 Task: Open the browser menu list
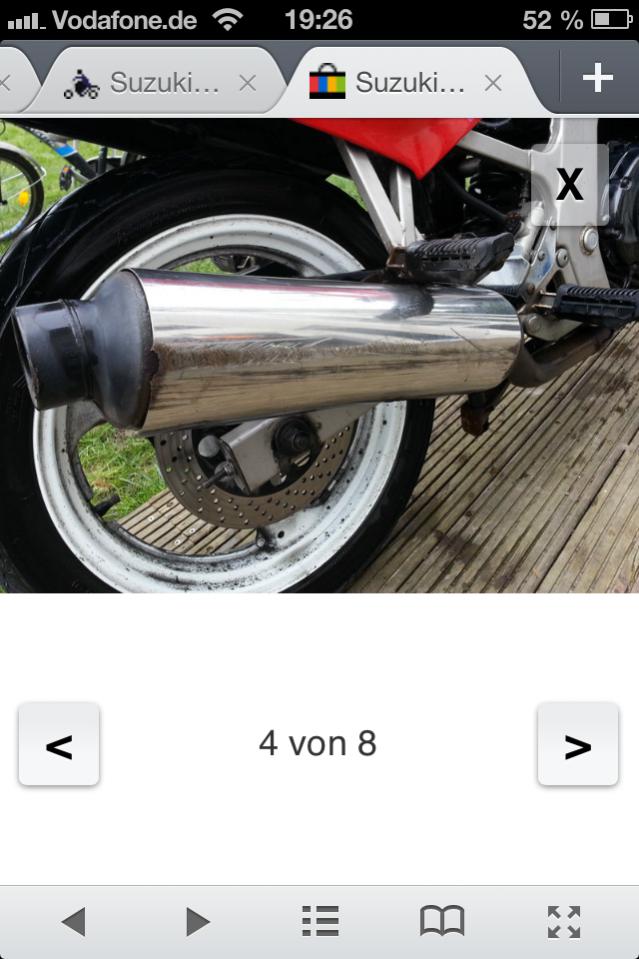tap(320, 921)
